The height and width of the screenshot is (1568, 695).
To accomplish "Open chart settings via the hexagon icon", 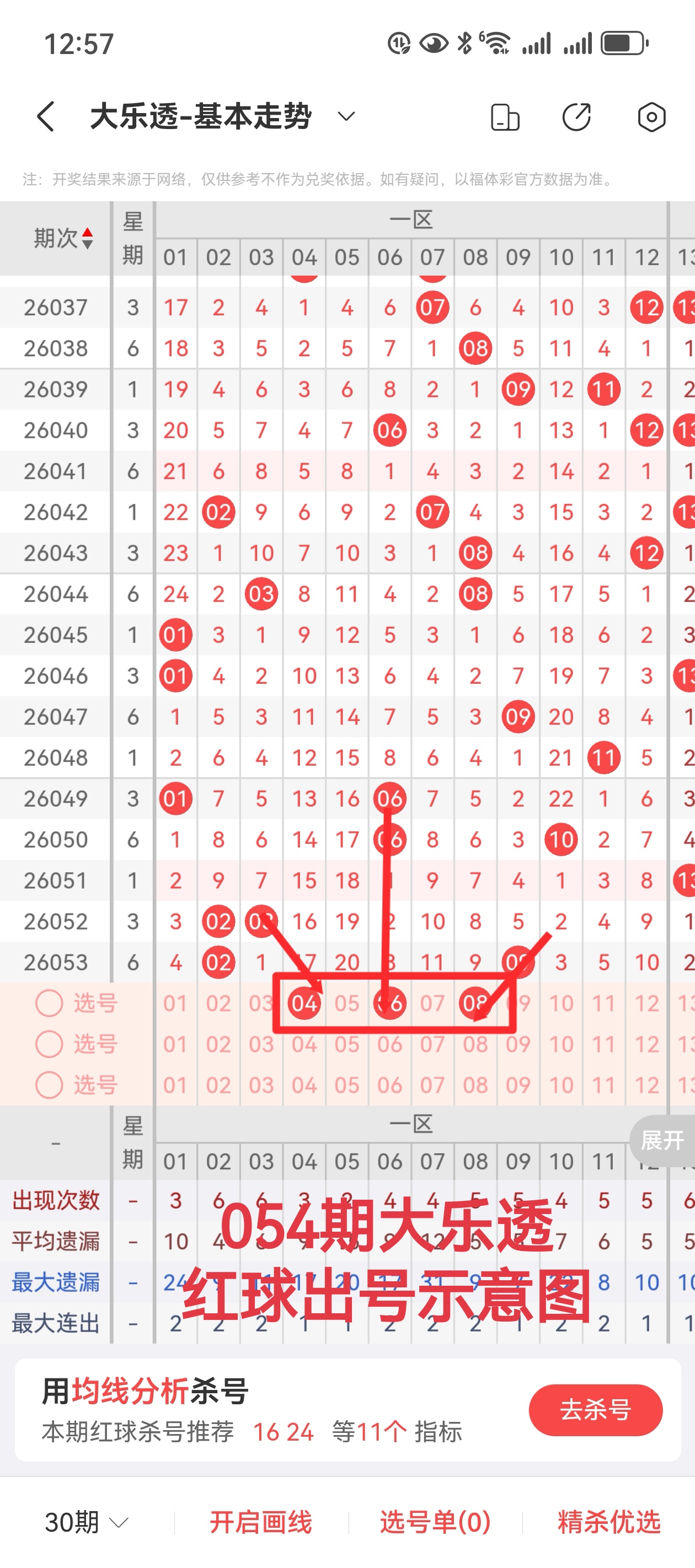I will coord(651,117).
